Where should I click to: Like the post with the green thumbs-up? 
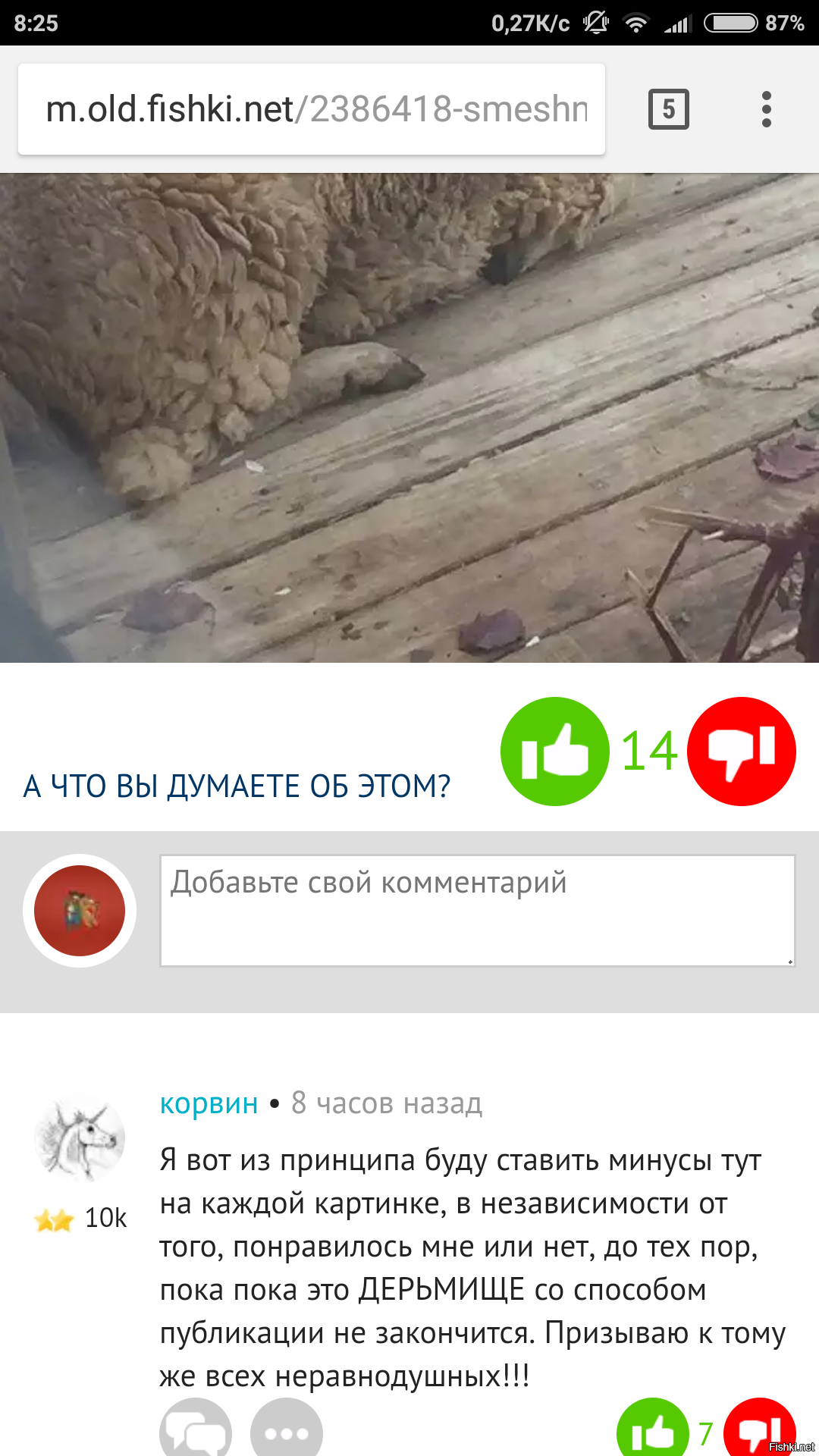tap(554, 752)
